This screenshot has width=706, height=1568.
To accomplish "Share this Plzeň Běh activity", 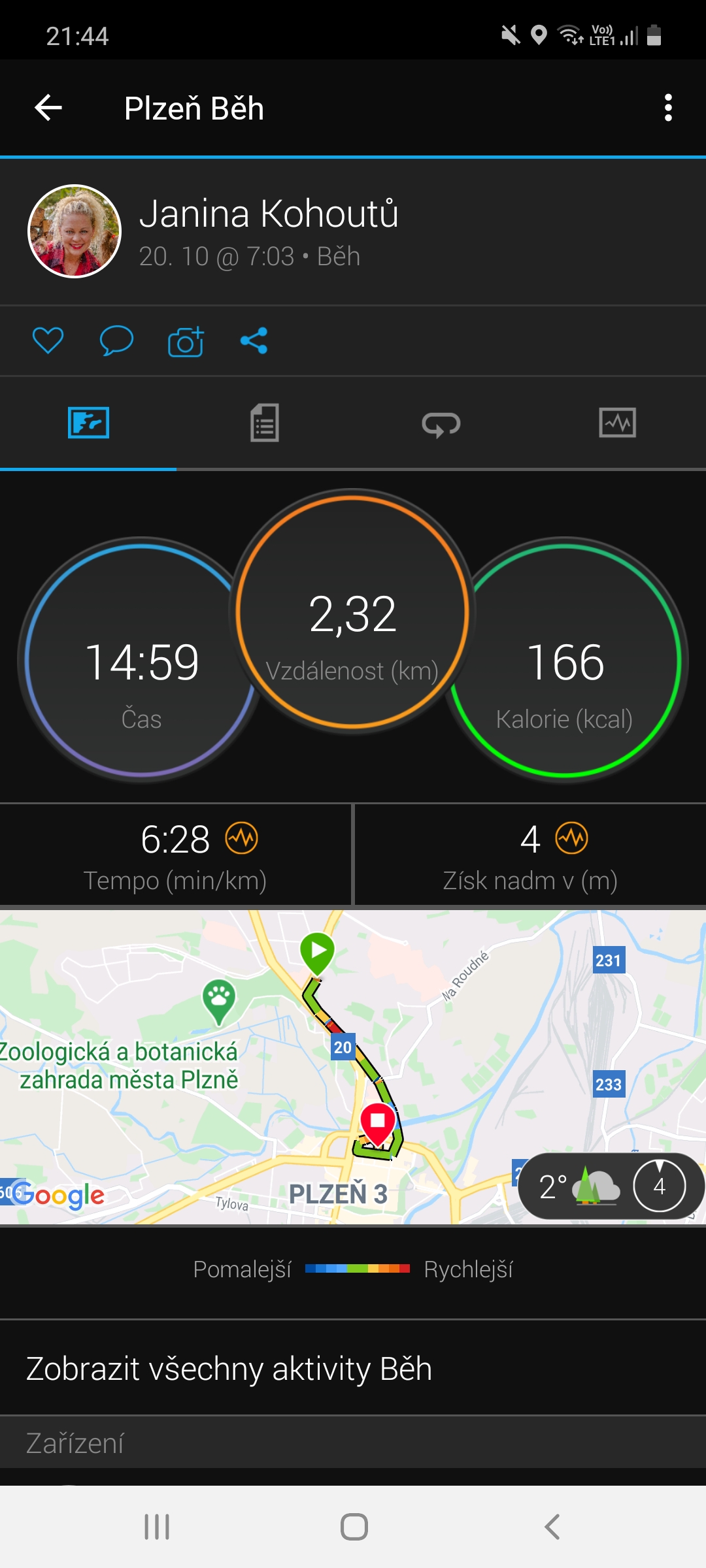I will pyautogui.click(x=254, y=340).
